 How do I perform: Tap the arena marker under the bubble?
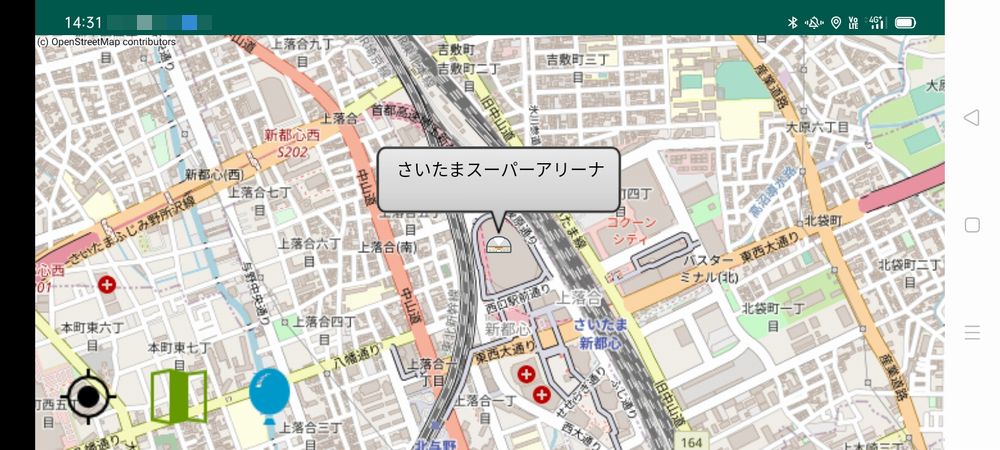tap(498, 241)
